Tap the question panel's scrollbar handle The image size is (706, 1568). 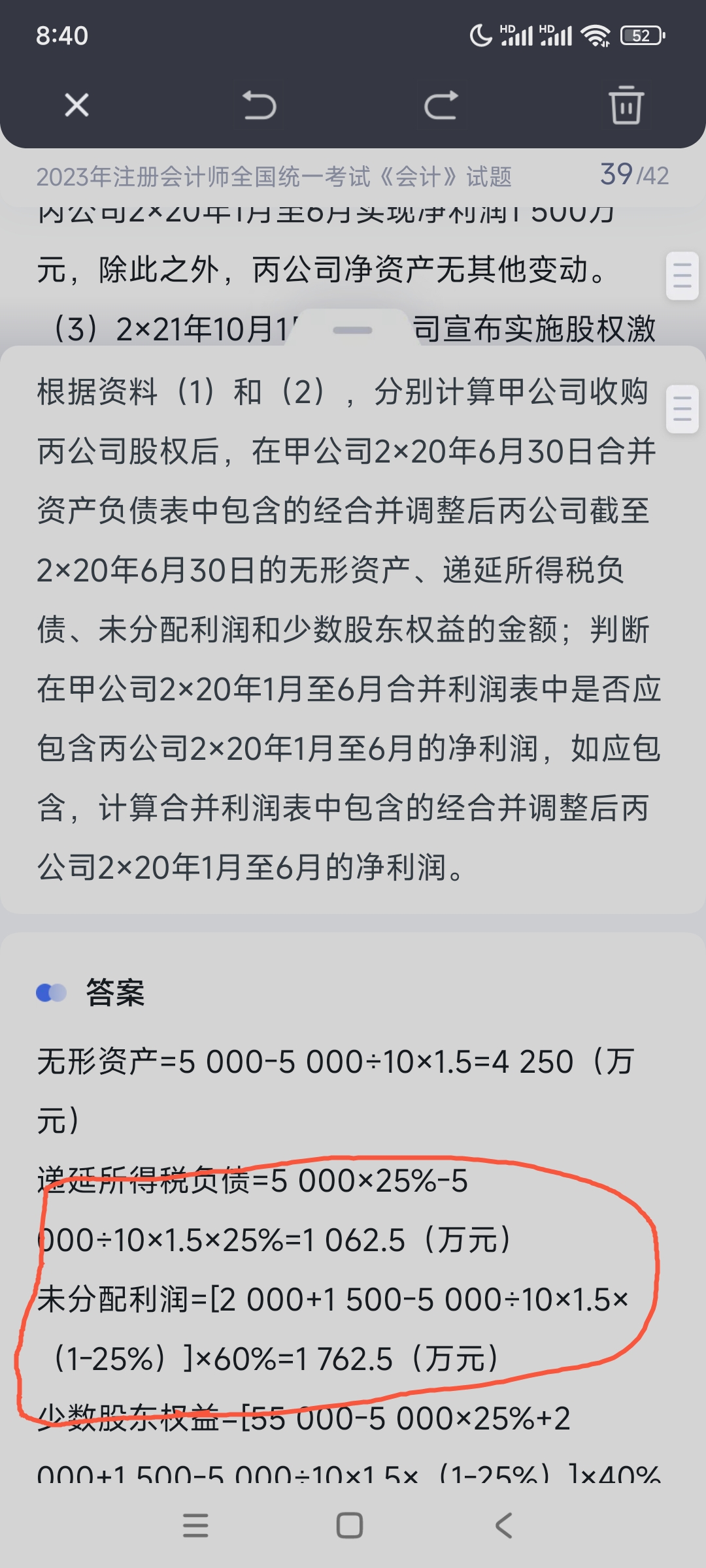[x=682, y=410]
